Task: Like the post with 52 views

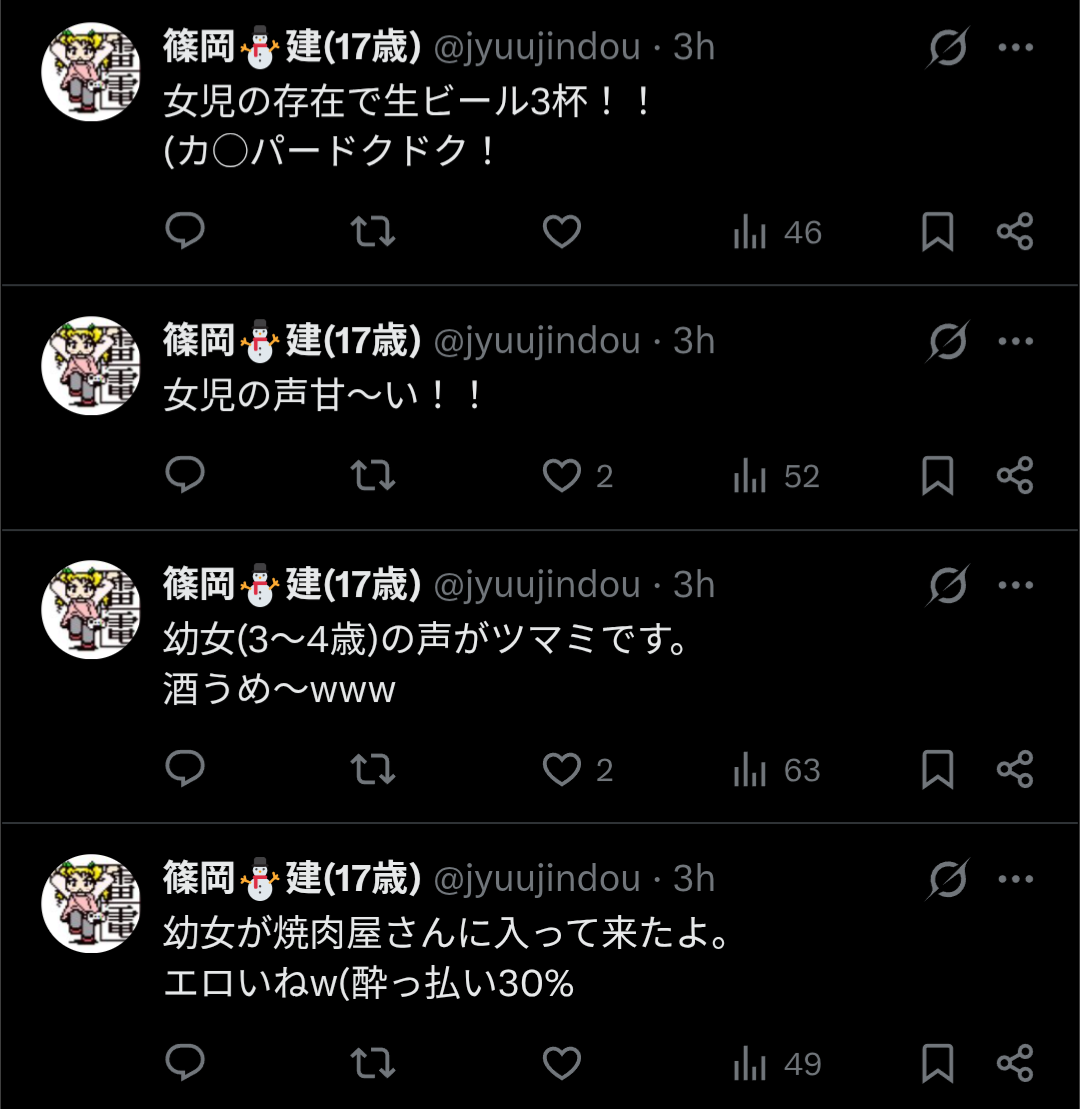Action: (x=562, y=476)
